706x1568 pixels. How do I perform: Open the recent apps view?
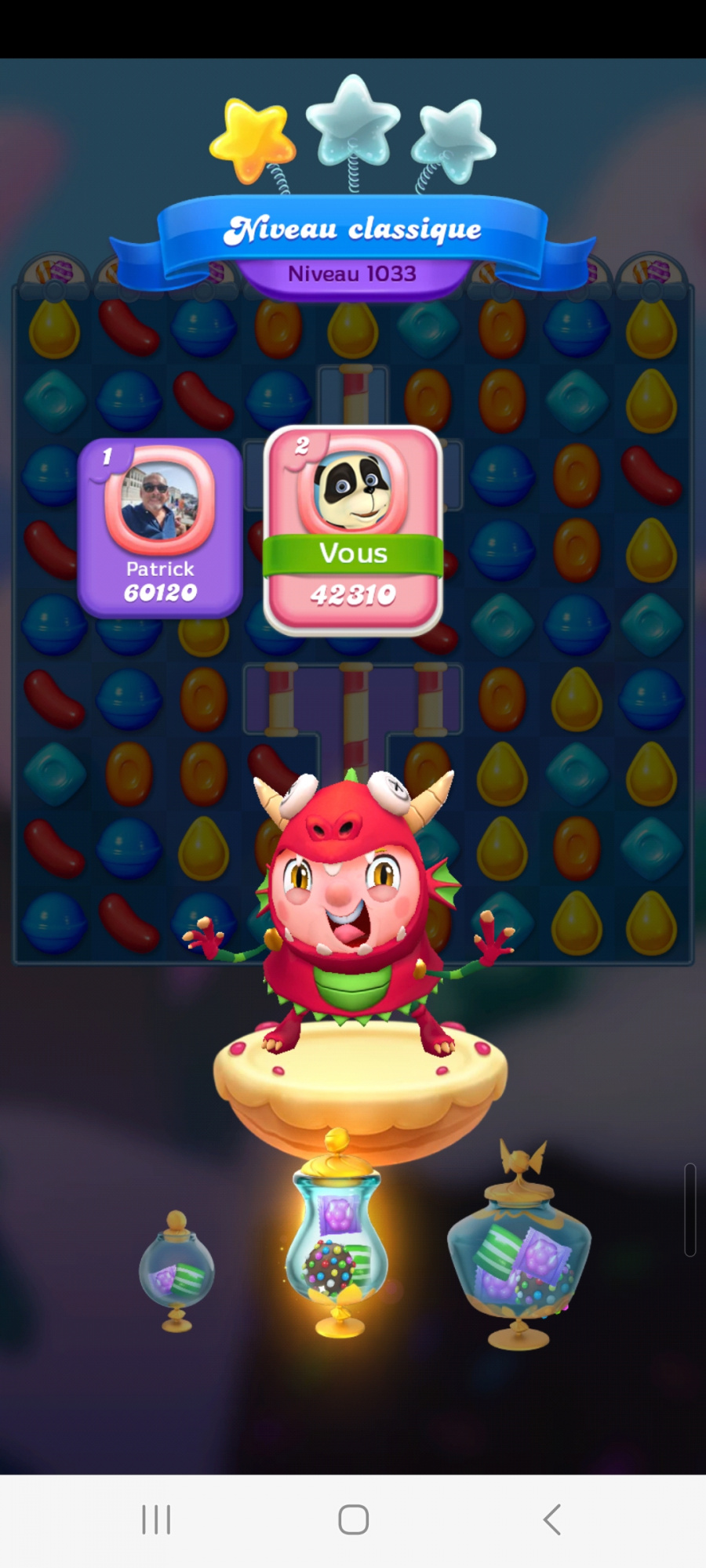(x=156, y=1519)
